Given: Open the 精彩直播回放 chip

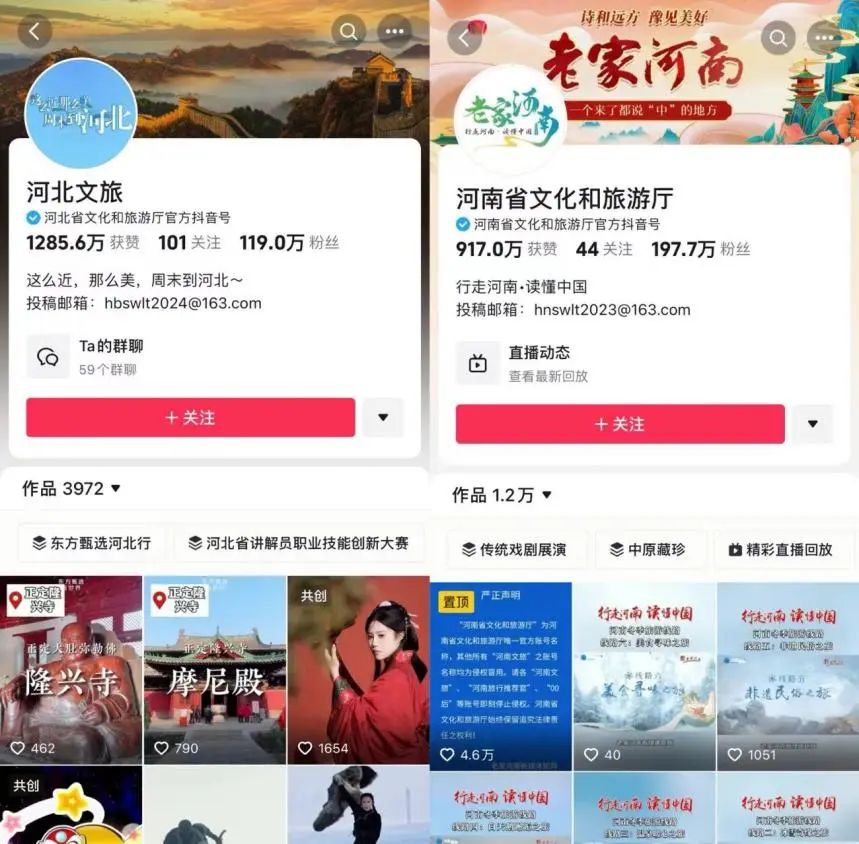Looking at the screenshot, I should (780, 549).
